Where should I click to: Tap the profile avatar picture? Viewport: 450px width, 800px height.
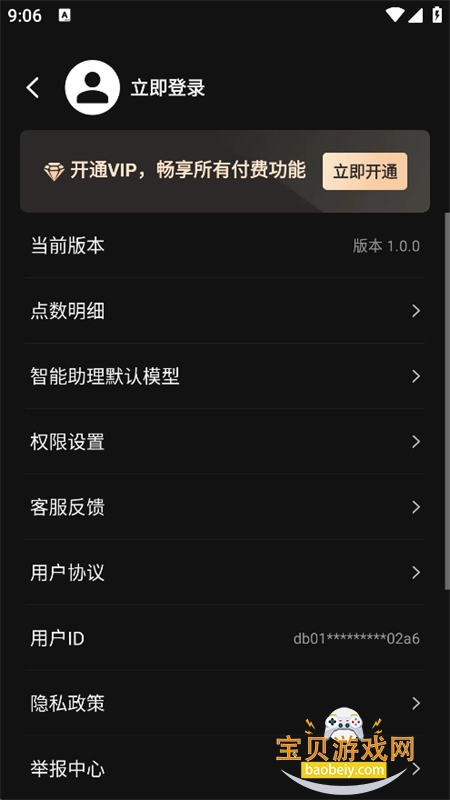(x=92, y=88)
